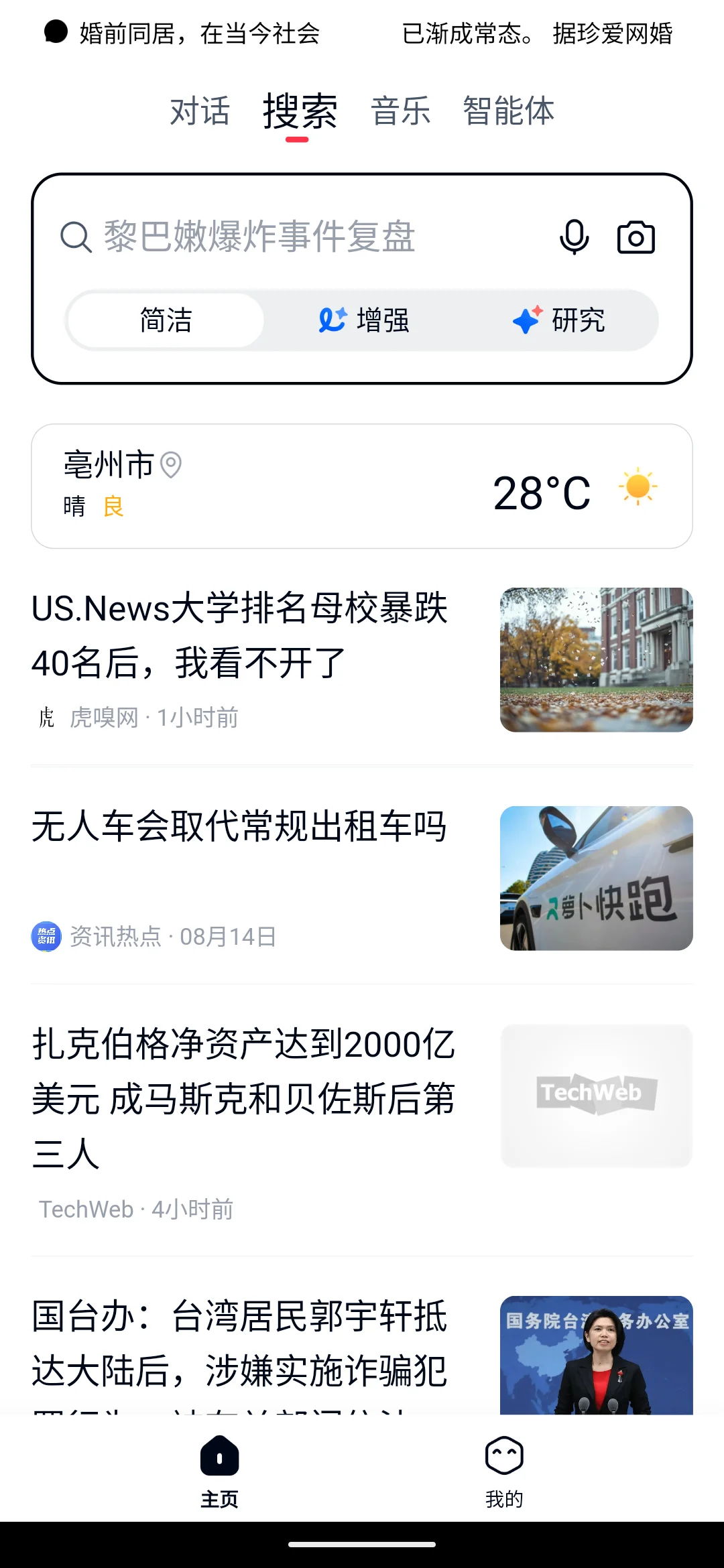Tap the 婚前同居 voice broadcast ticker

362,33
